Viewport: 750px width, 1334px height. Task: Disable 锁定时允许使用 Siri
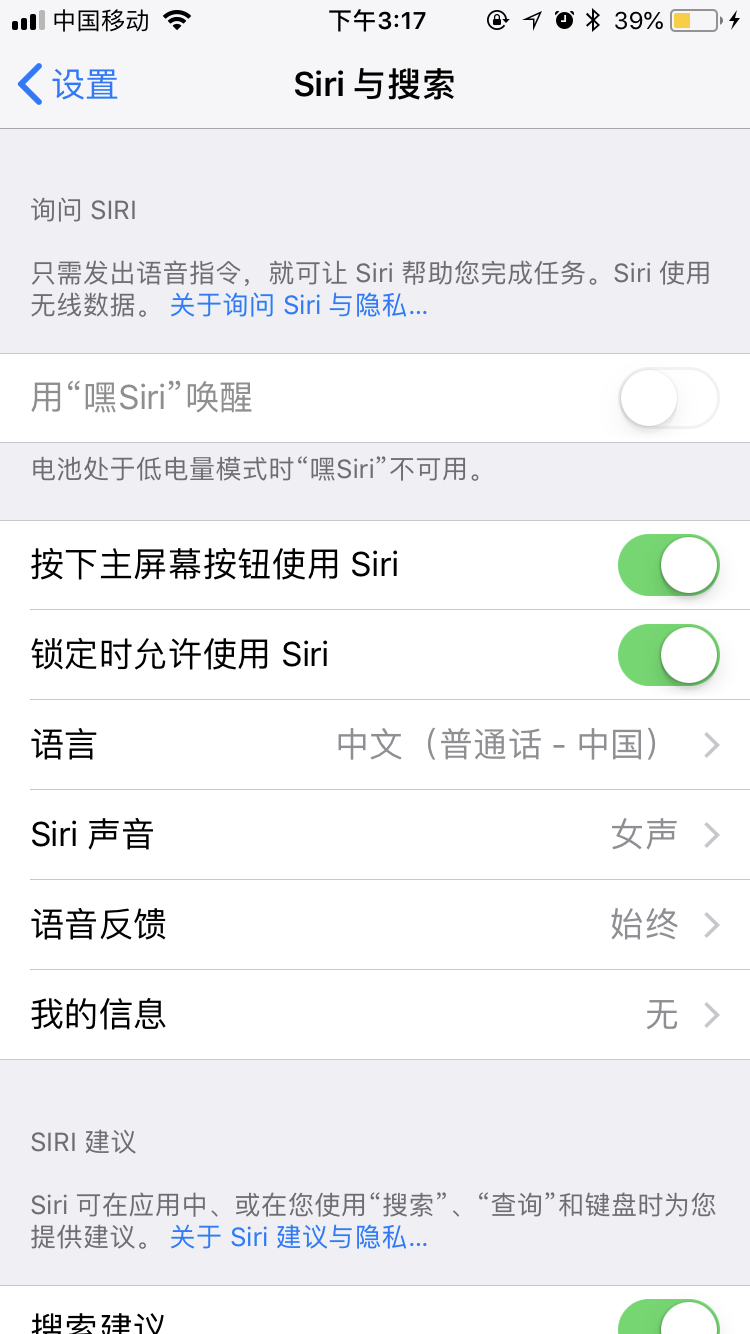[x=668, y=655]
